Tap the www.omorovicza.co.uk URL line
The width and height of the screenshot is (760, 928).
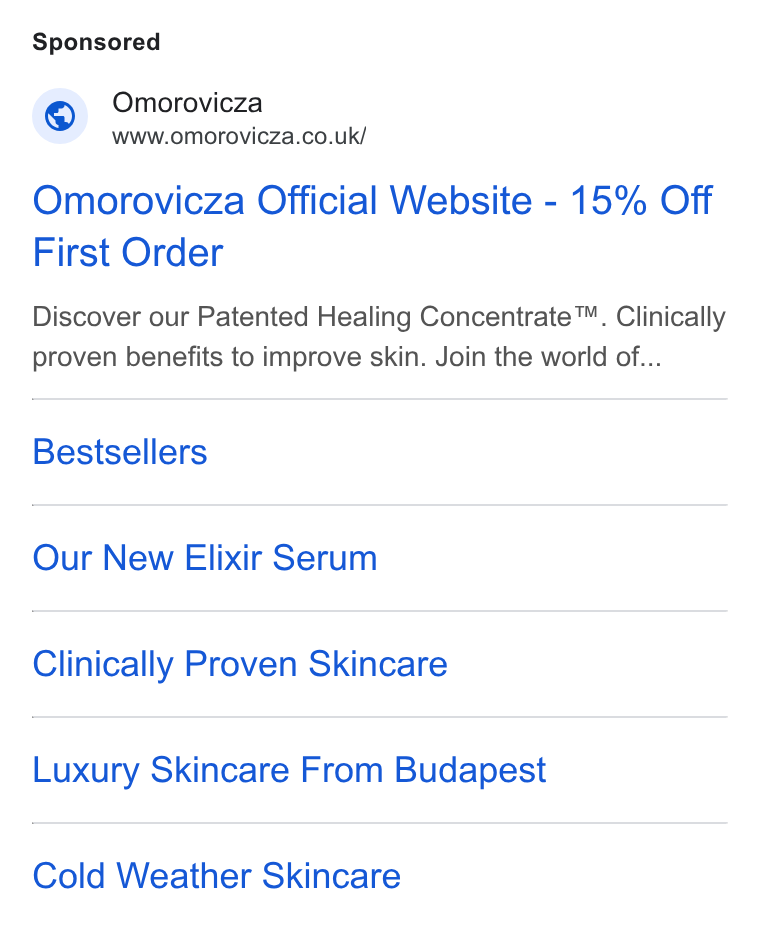239,137
